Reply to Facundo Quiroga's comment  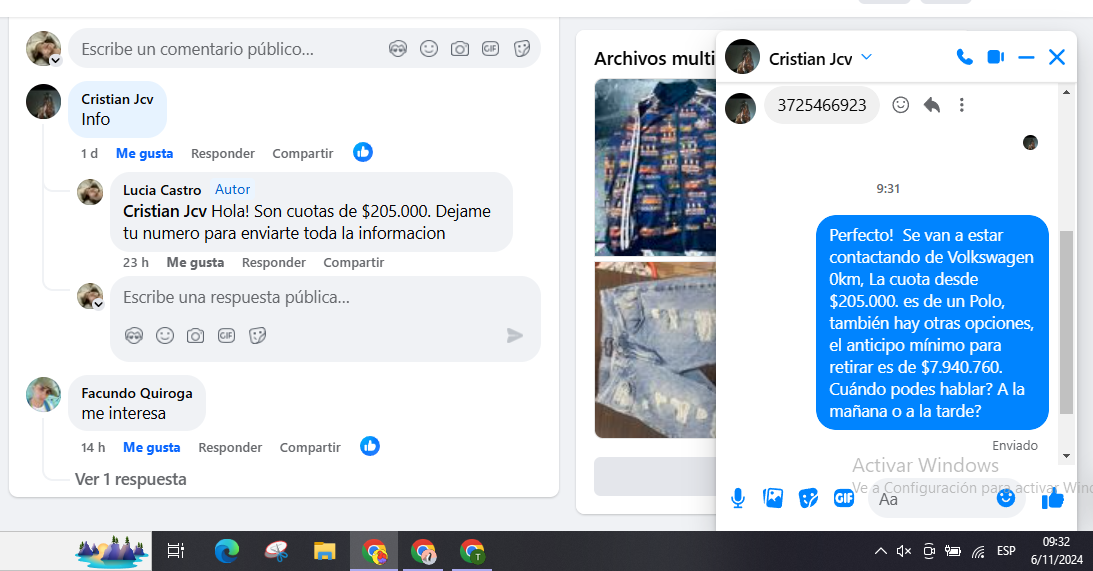point(230,447)
